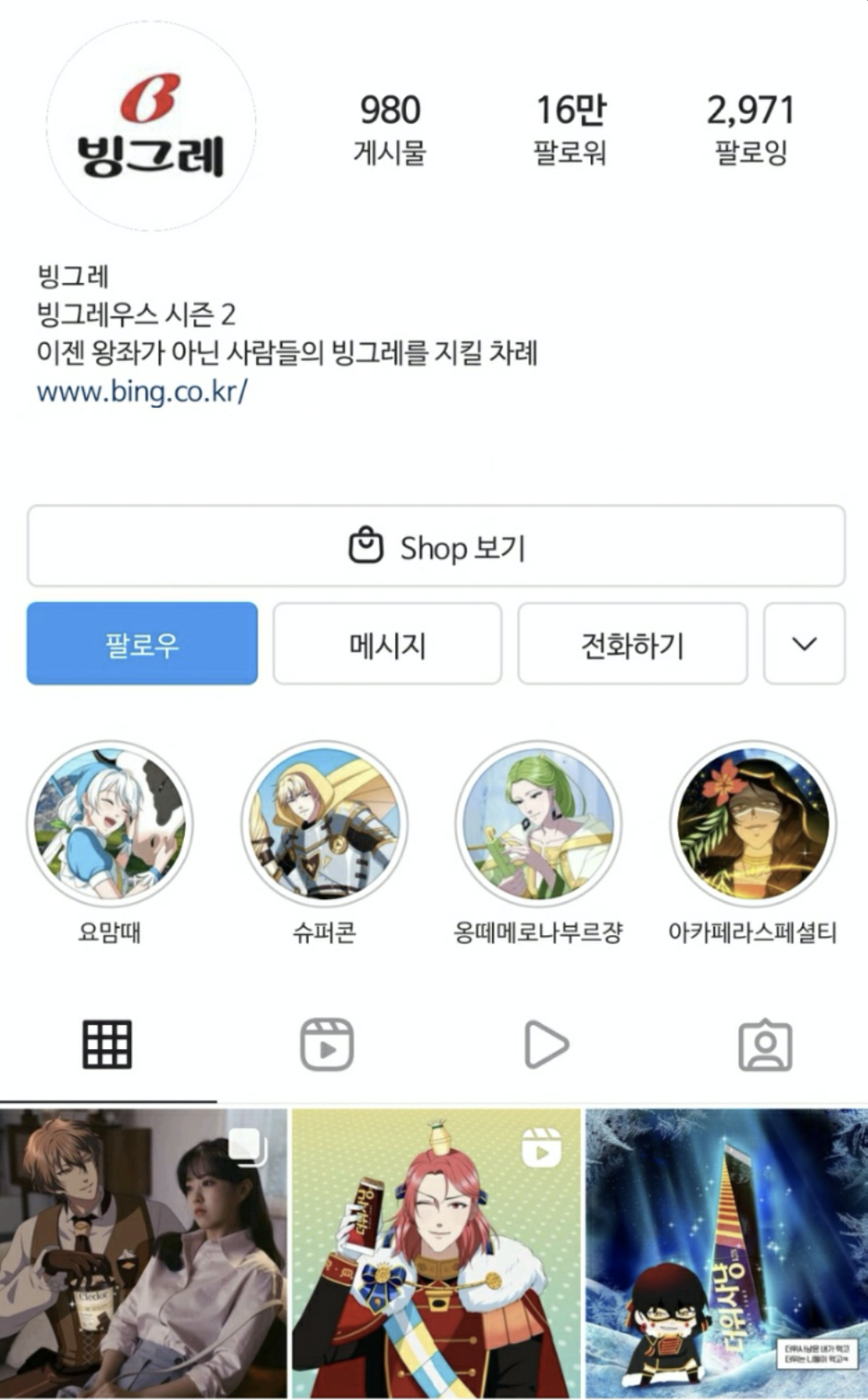The image size is (868, 1400).
Task: Open the 옹떼메로나부르쟝 highlight
Action: point(537,825)
